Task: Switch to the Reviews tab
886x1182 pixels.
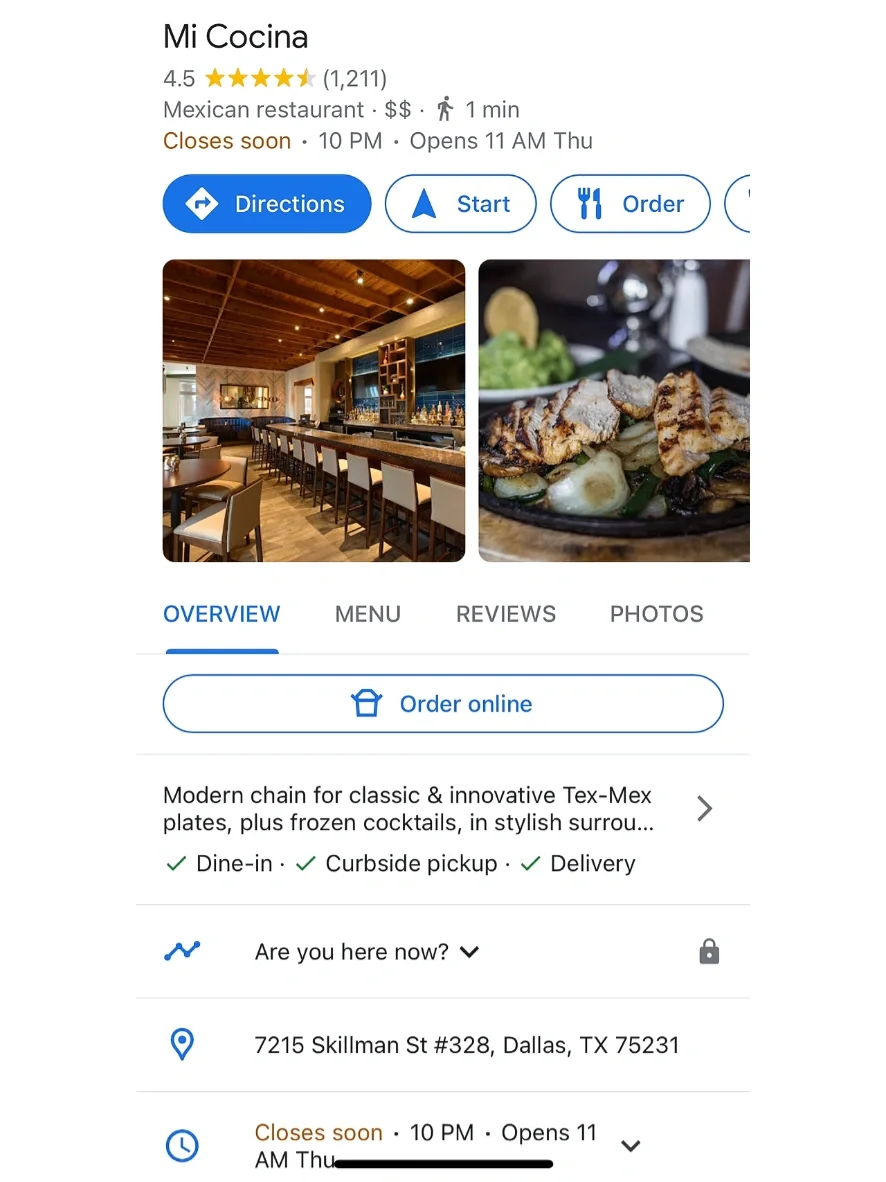Action: [x=506, y=614]
